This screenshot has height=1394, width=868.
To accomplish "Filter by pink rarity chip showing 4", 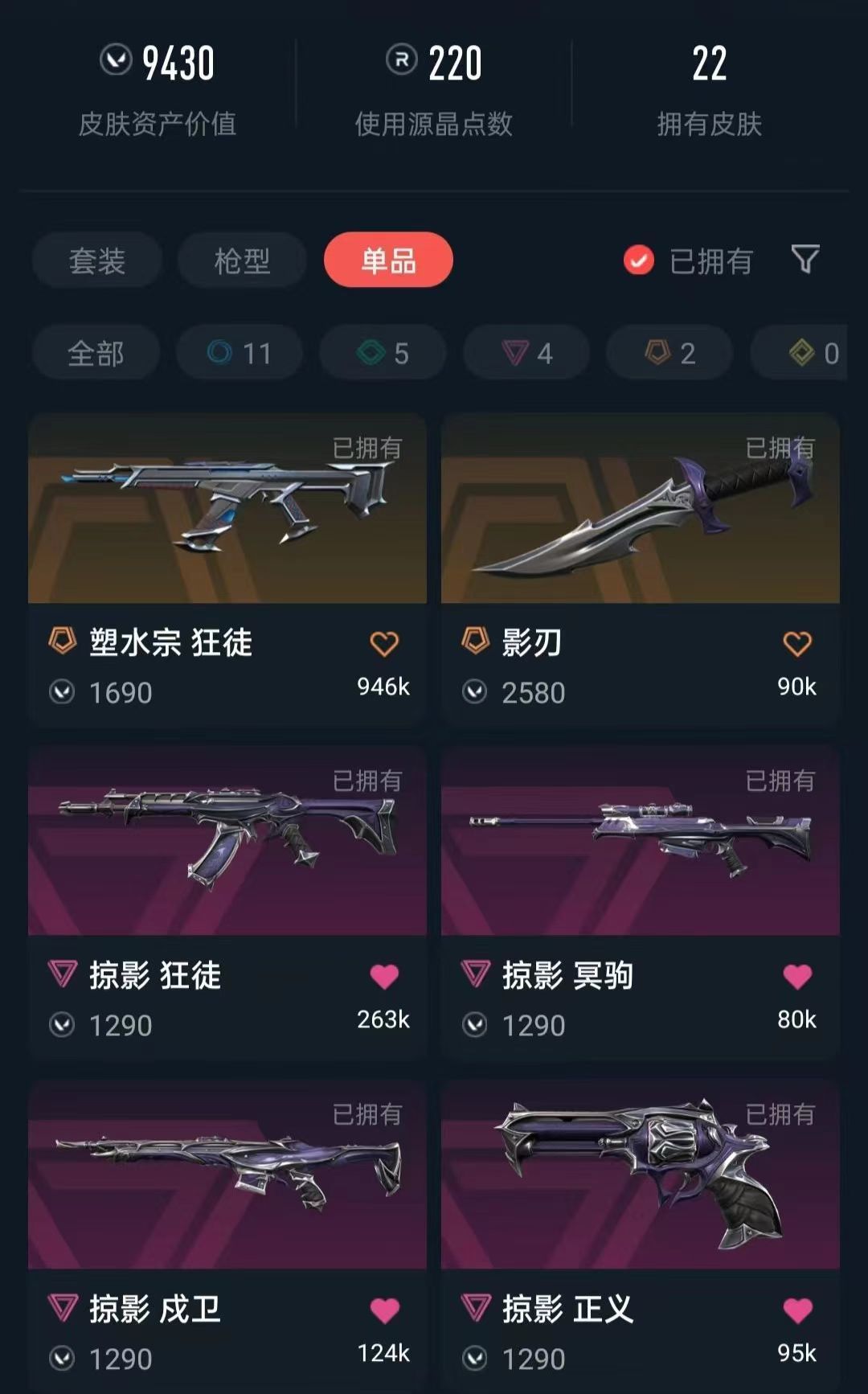I will click(x=526, y=353).
